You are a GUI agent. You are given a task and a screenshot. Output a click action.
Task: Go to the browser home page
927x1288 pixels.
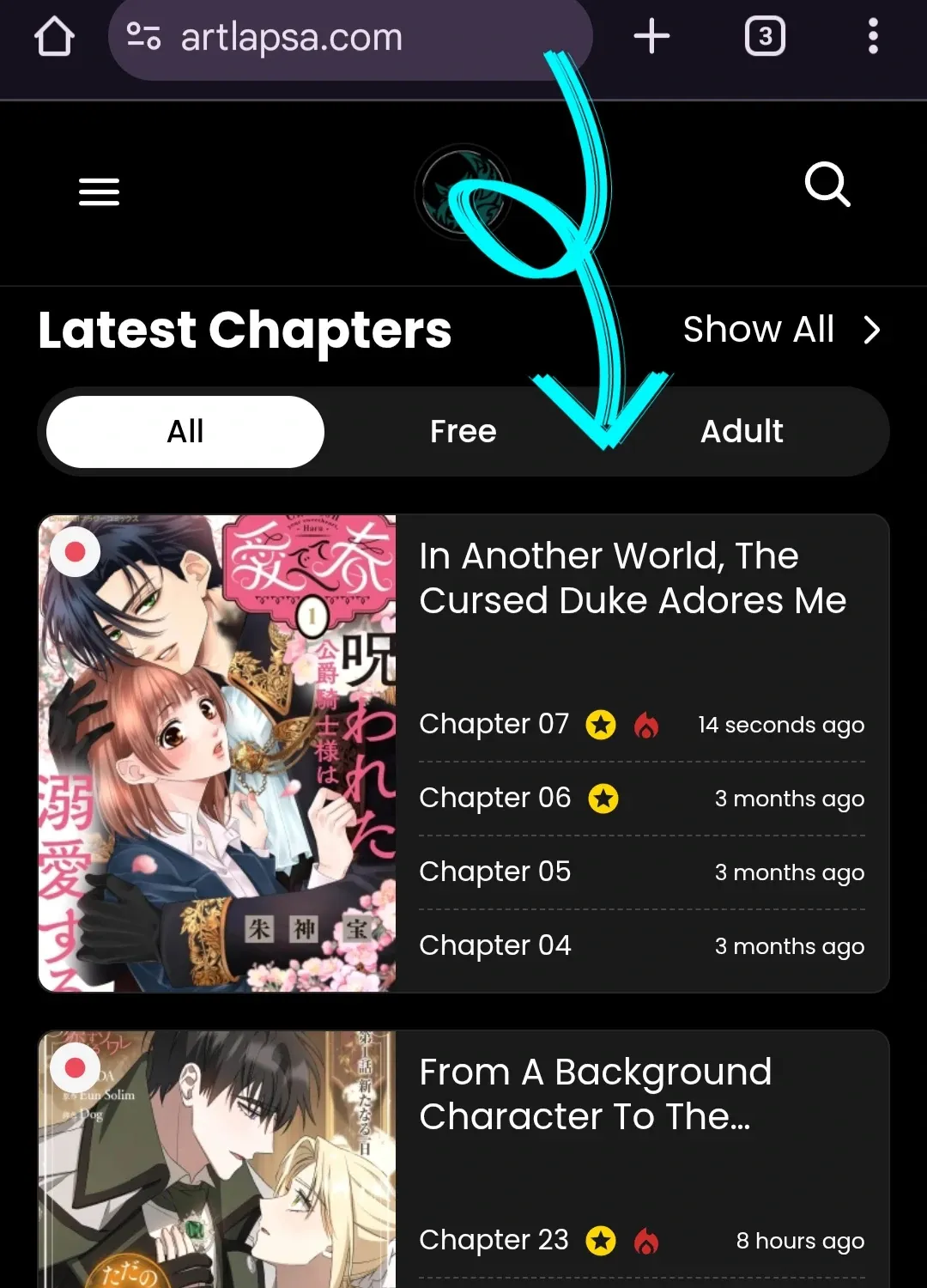[x=54, y=37]
